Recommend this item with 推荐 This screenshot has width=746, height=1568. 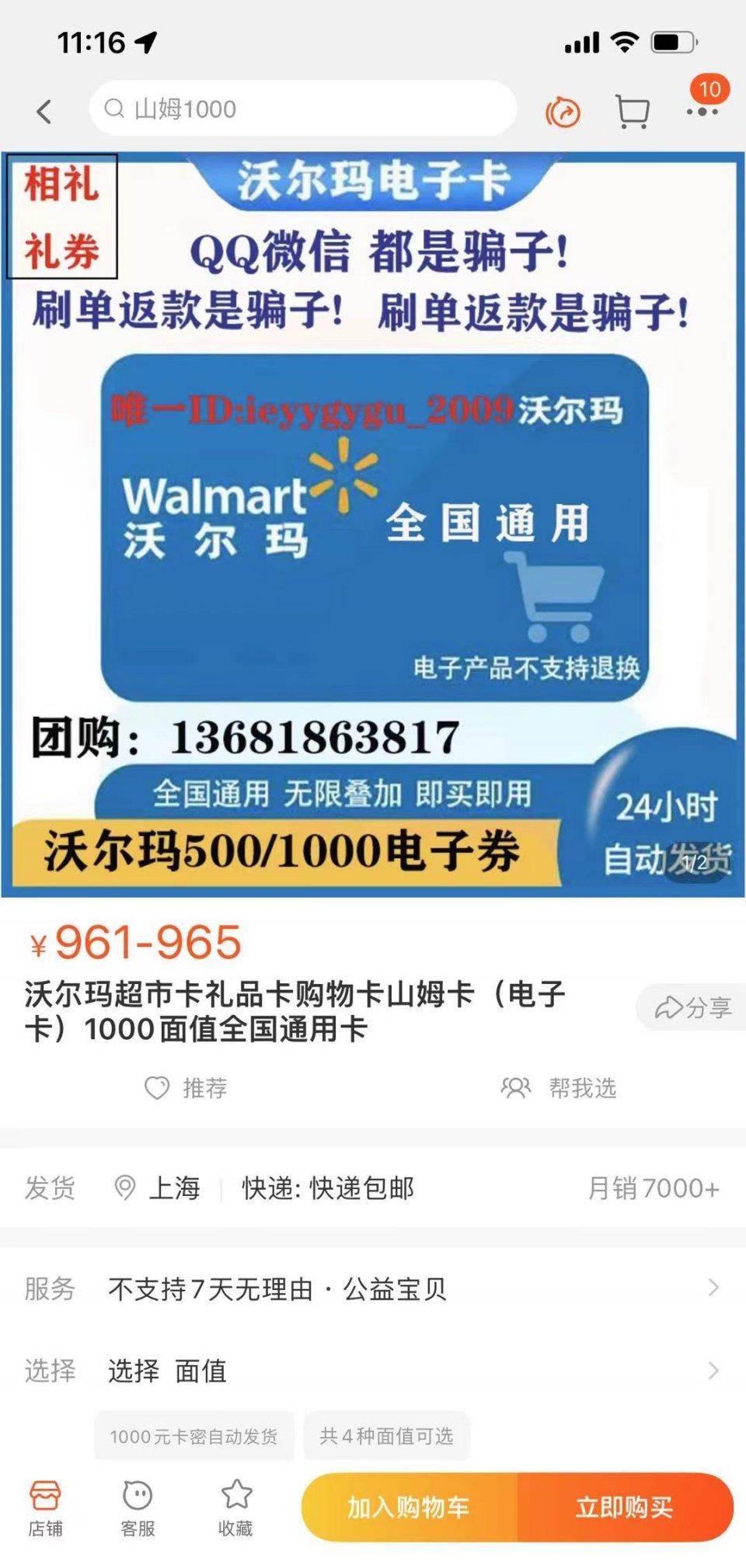[186, 1088]
